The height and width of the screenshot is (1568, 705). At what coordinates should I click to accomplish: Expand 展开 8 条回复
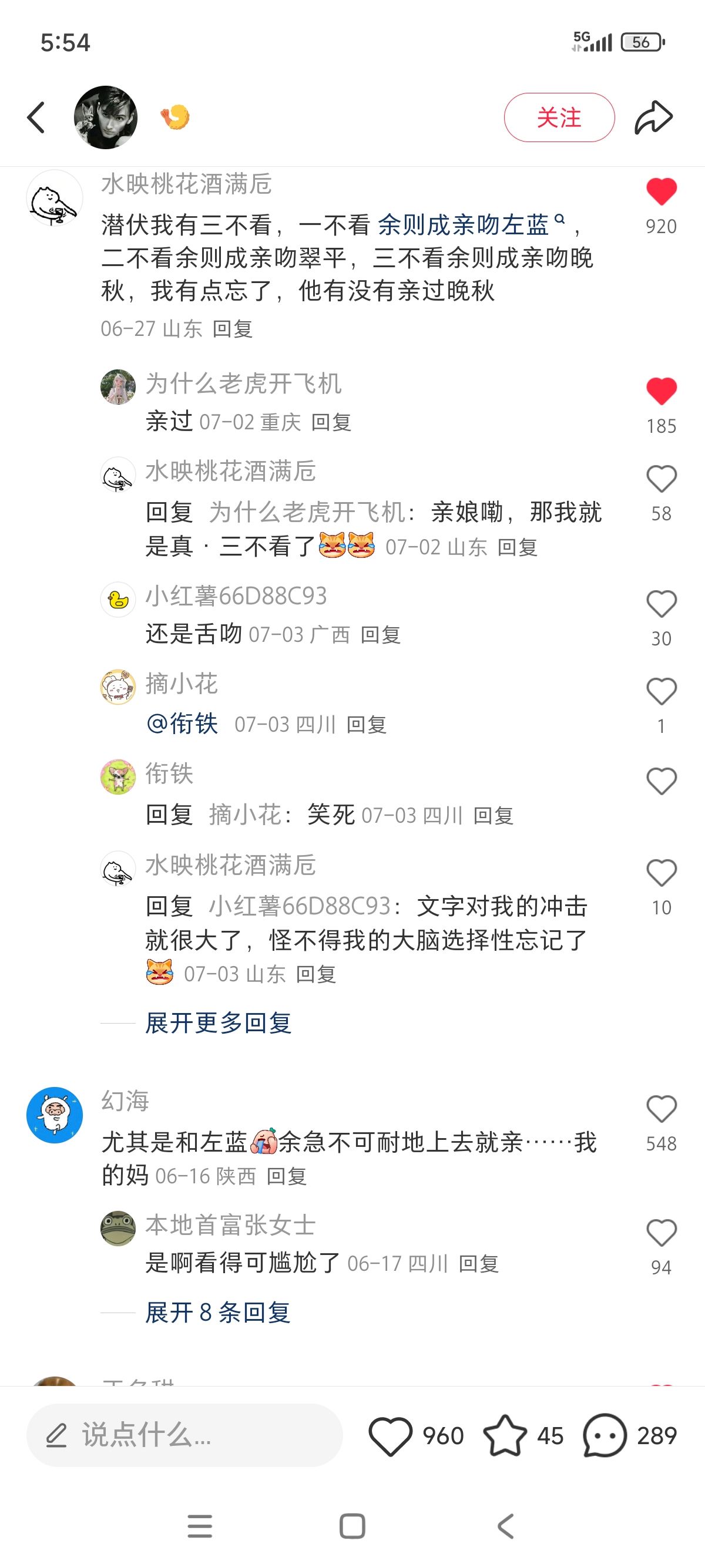217,1313
